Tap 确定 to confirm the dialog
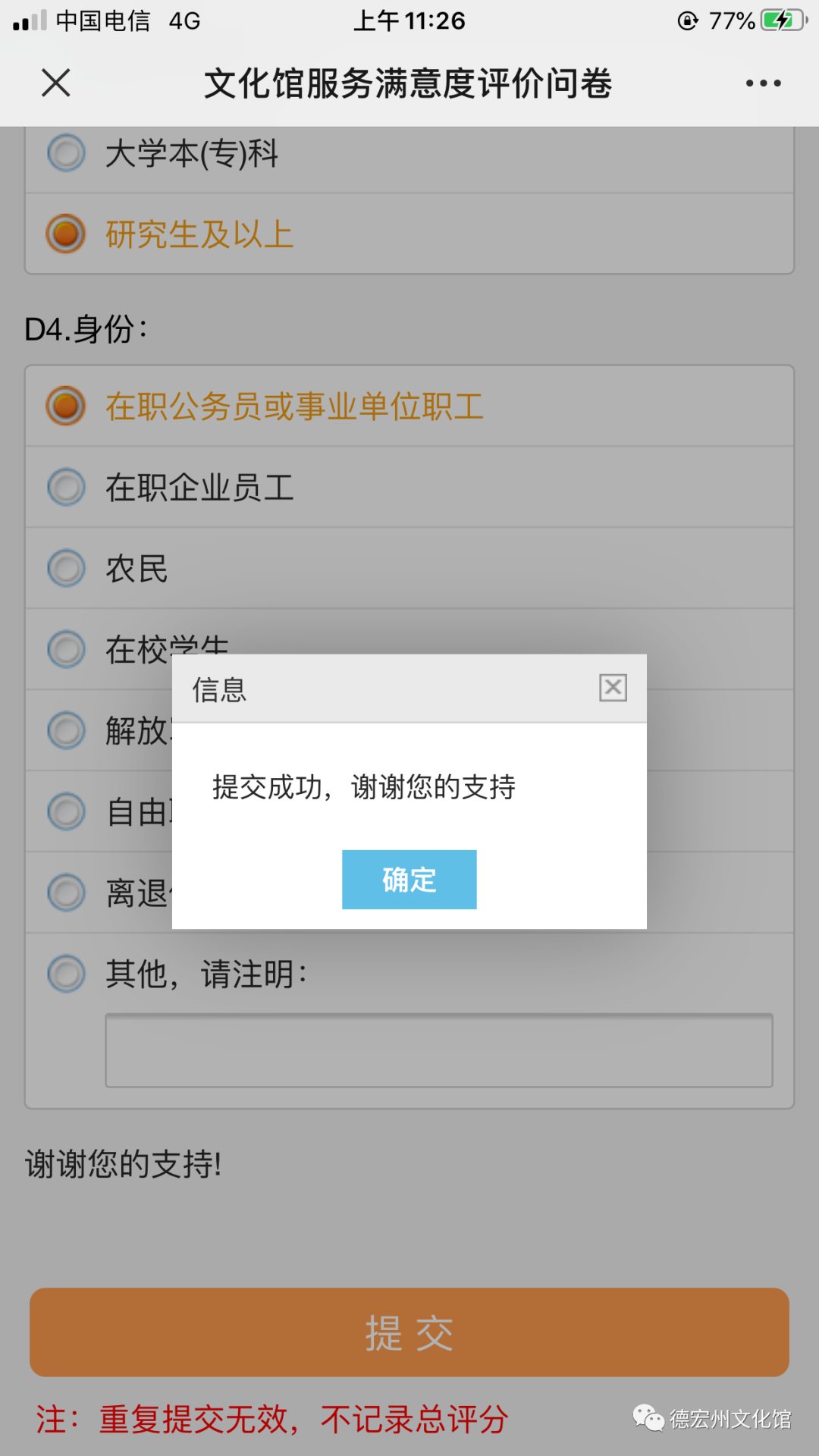This screenshot has height=1456, width=819. (x=409, y=879)
